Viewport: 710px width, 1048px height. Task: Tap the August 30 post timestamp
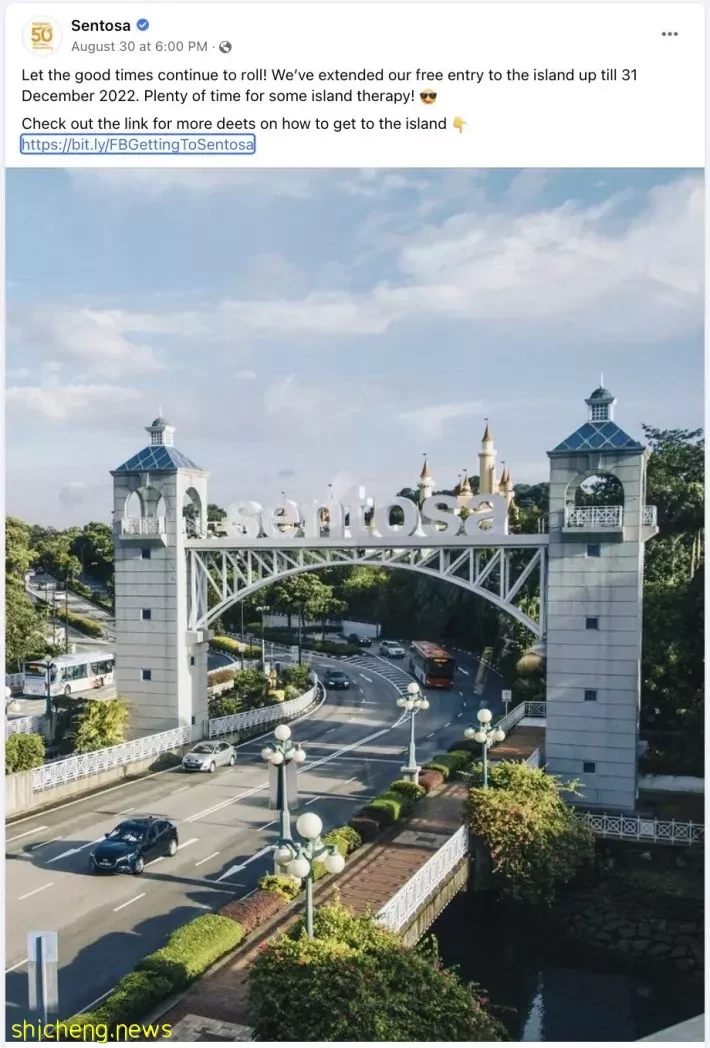pyautogui.click(x=139, y=46)
